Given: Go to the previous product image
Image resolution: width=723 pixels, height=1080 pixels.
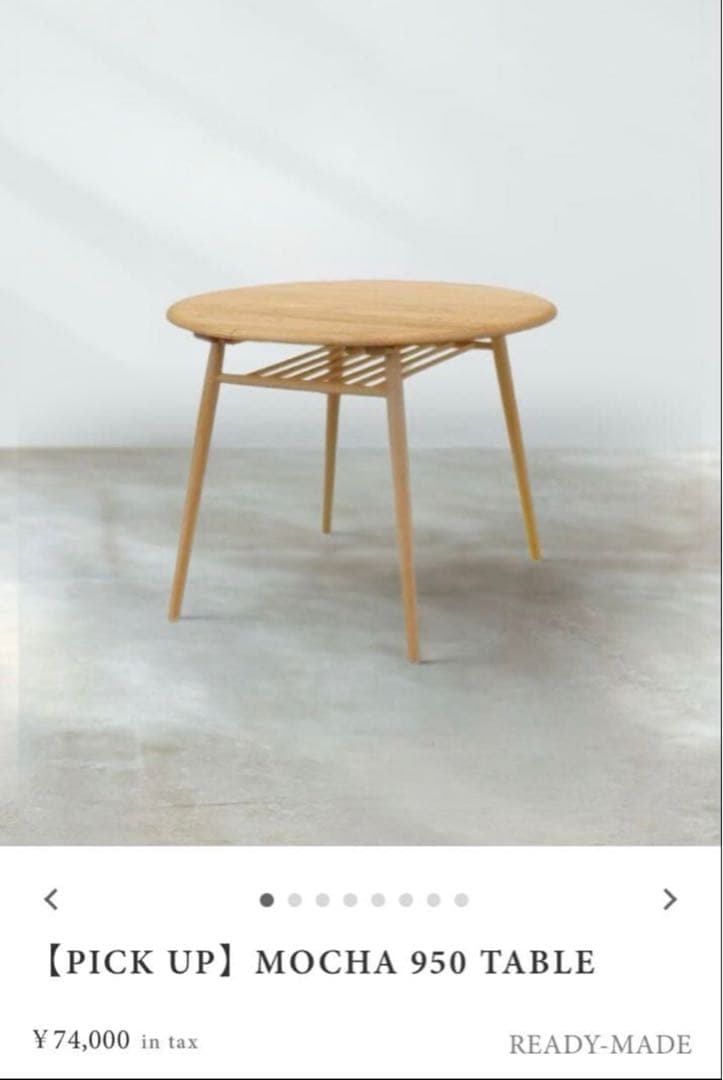Looking at the screenshot, I should pyautogui.click(x=51, y=899).
